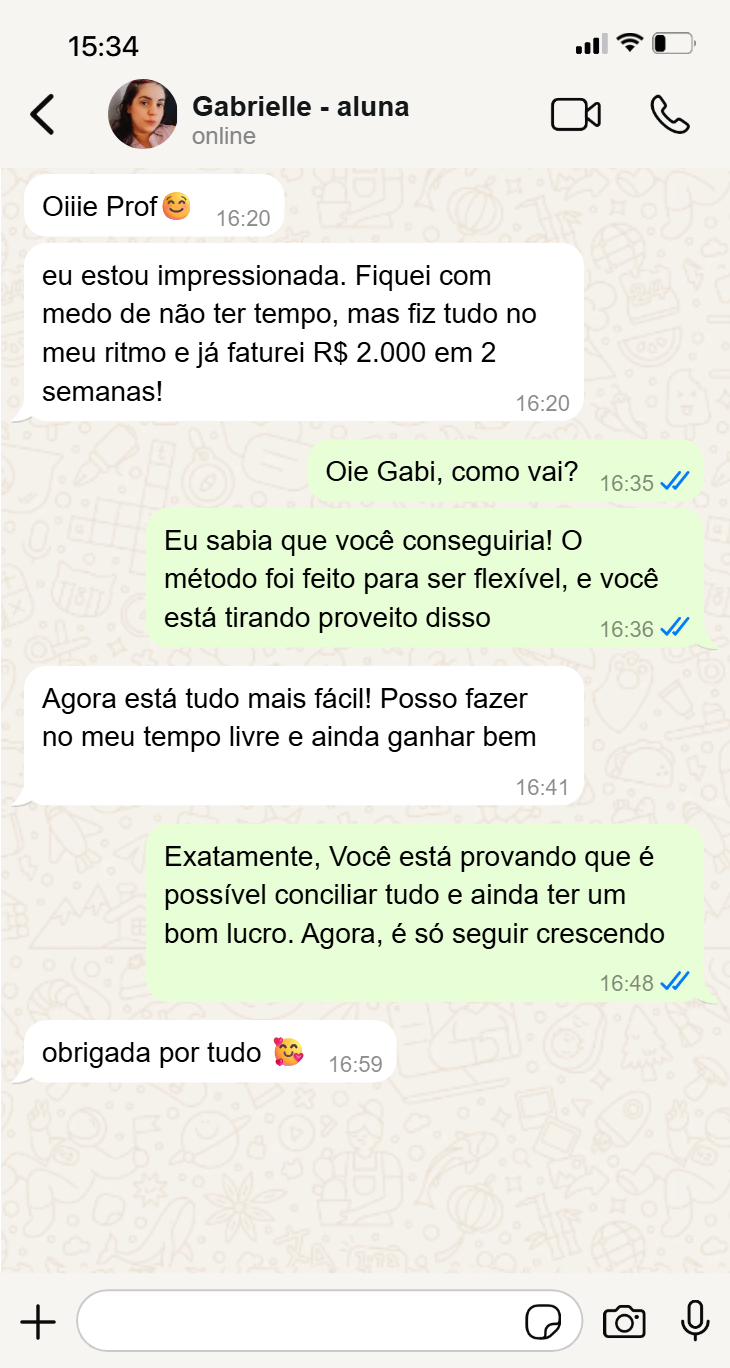Go back to the chat list
The height and width of the screenshot is (1368, 730).
tap(42, 115)
